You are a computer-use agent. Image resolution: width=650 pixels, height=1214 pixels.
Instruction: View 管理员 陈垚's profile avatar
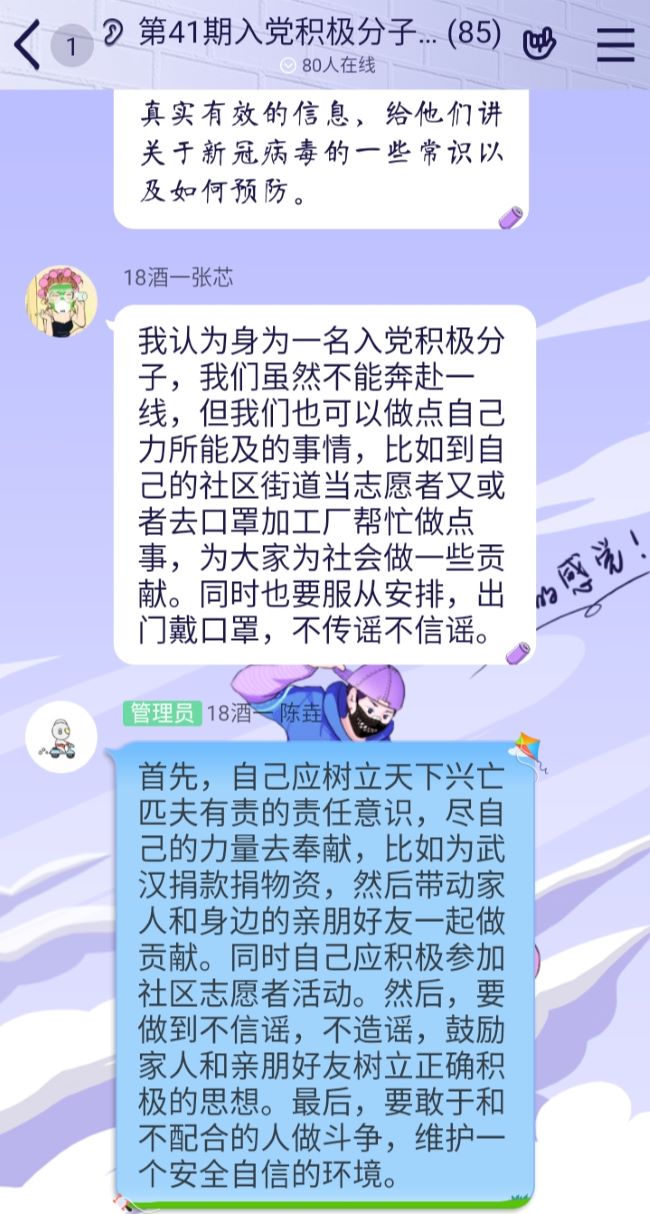coord(61,737)
